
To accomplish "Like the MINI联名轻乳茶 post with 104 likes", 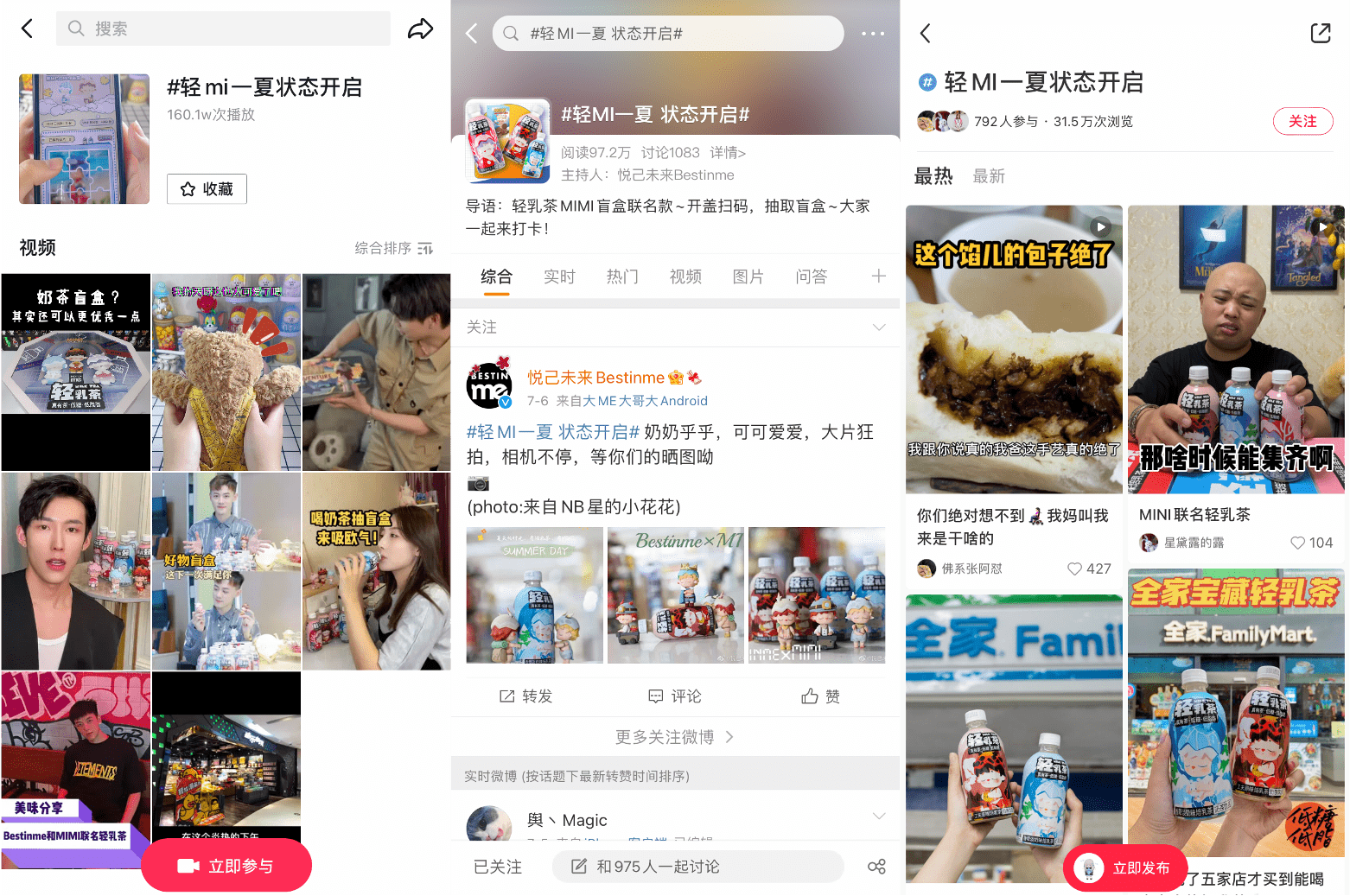I will coord(1297,543).
